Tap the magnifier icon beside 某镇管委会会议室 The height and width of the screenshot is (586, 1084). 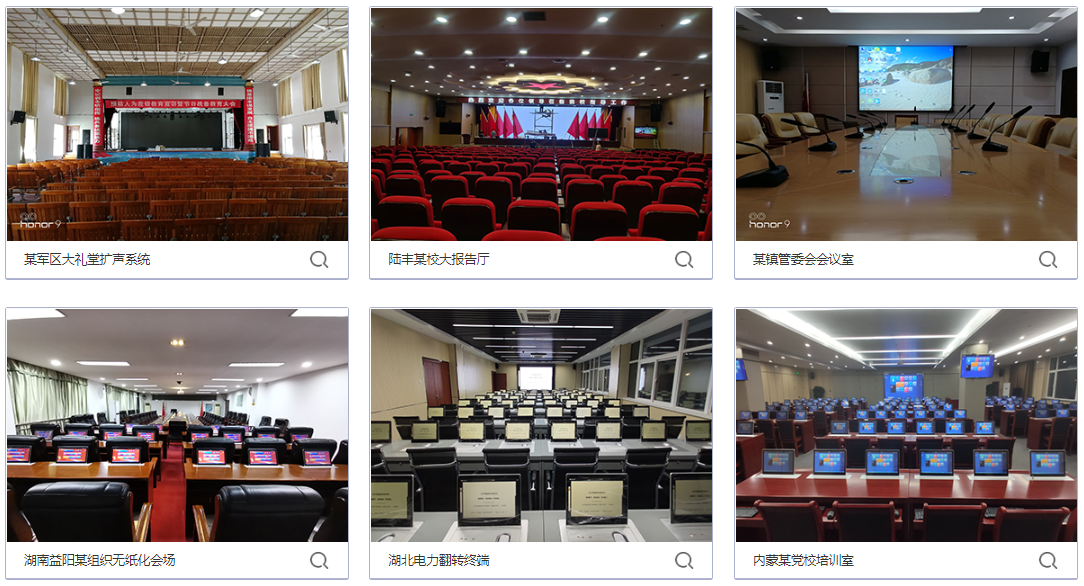1048,259
